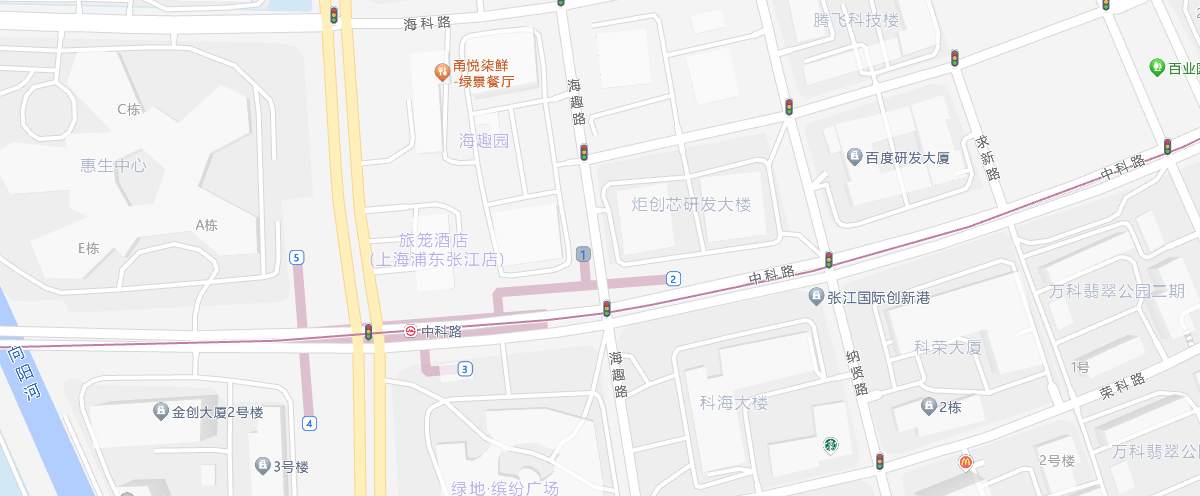
Task: Tap the Starbucks marker near 科海大楼
Action: tap(830, 445)
